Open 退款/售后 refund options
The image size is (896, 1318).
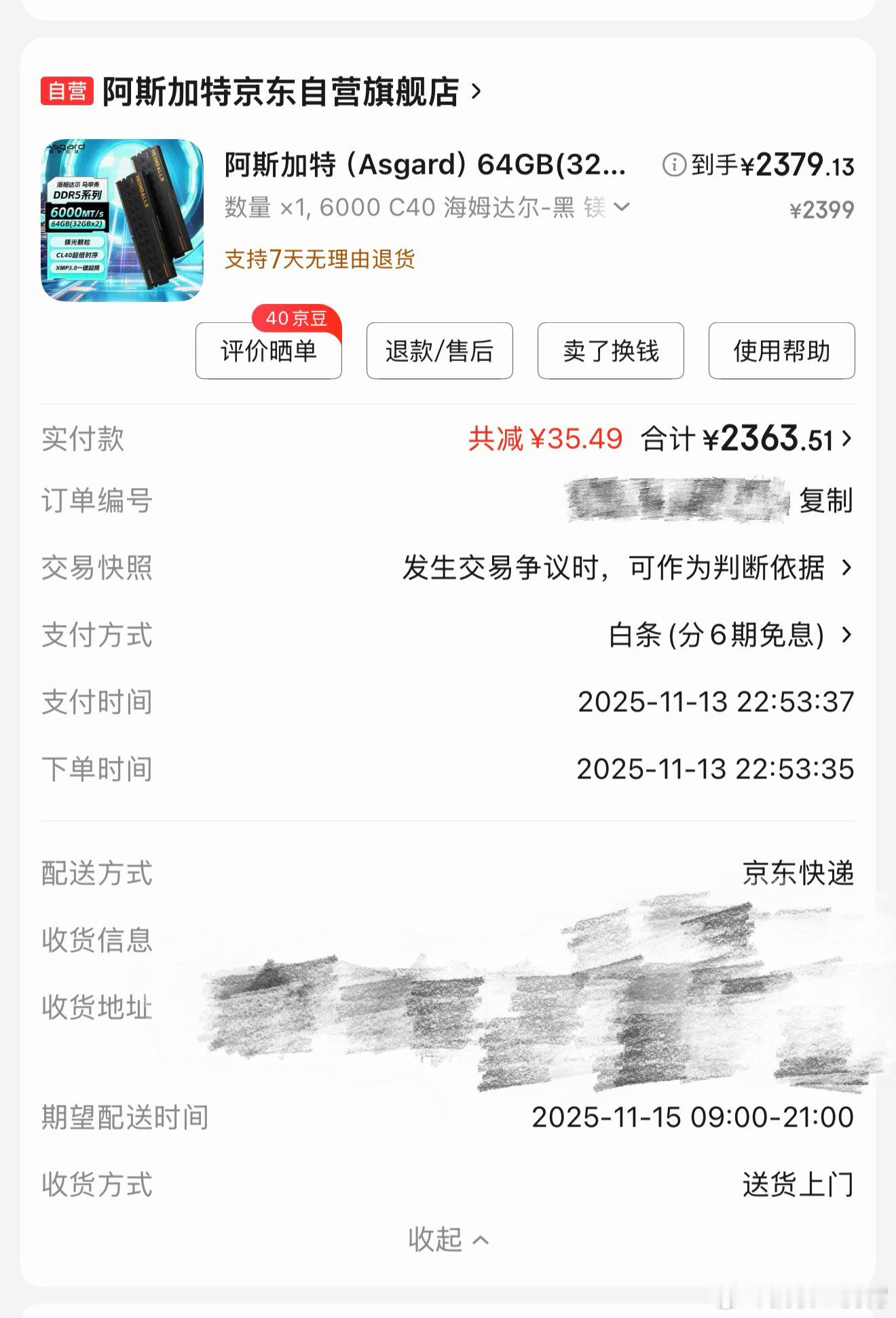click(x=439, y=351)
